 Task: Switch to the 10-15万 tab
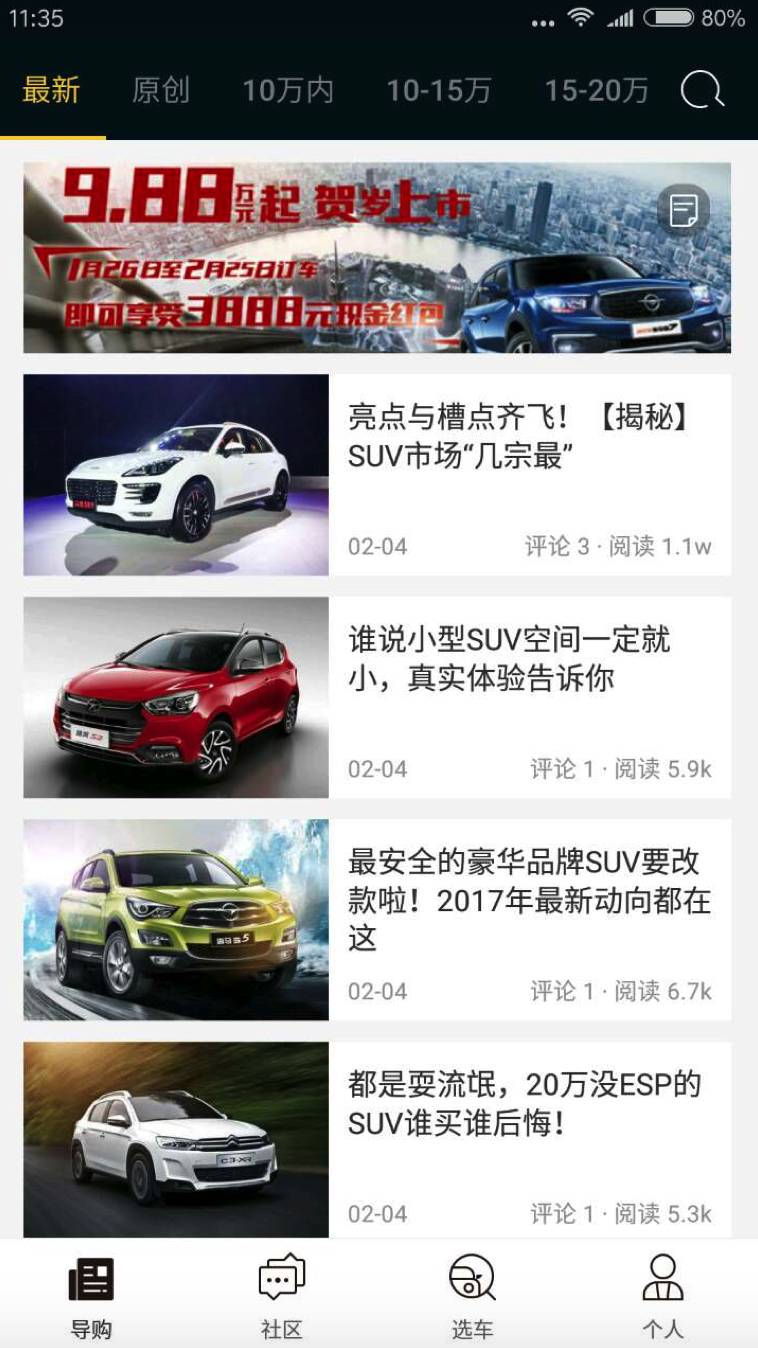[x=438, y=91]
